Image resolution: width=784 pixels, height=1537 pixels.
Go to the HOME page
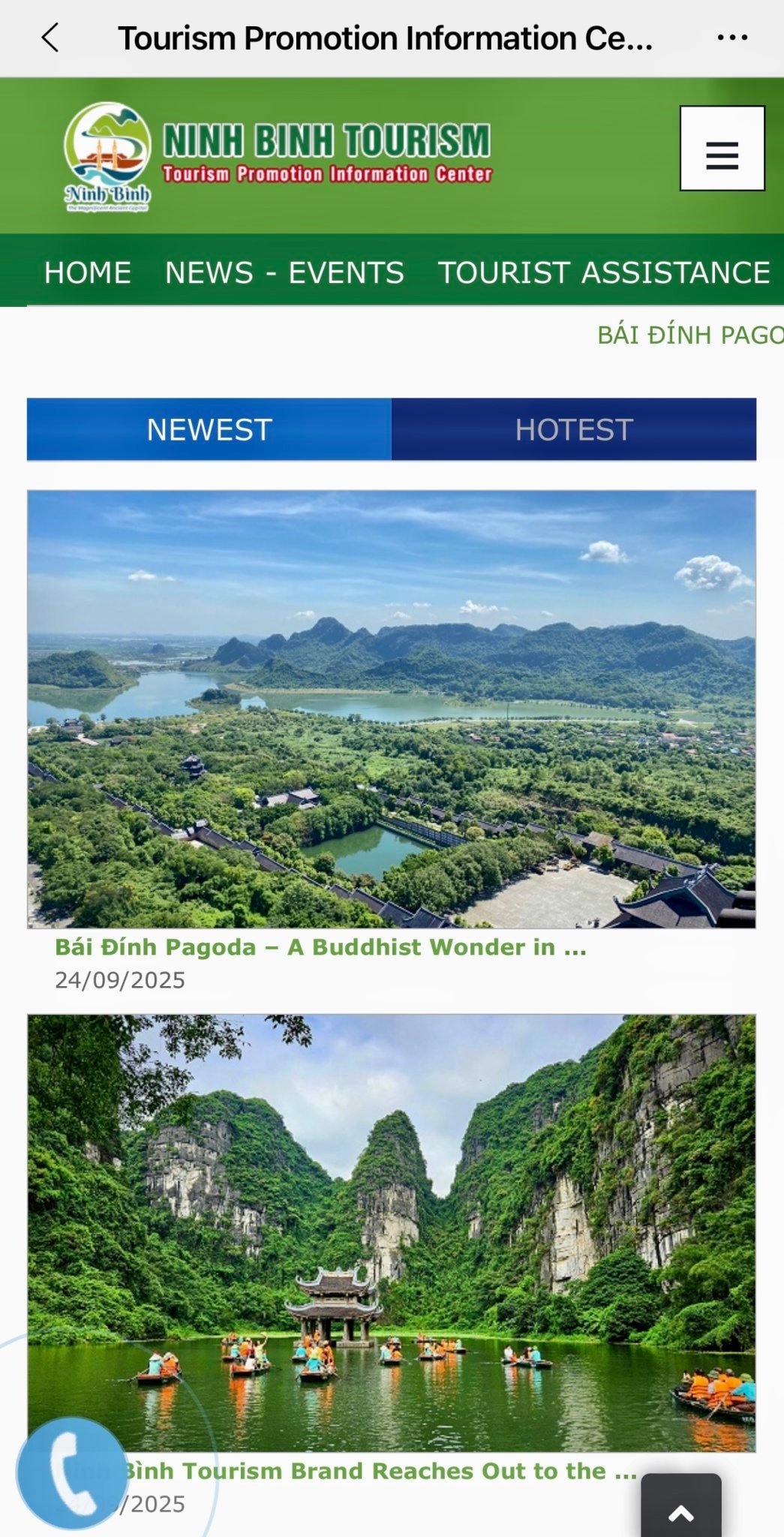coord(88,272)
